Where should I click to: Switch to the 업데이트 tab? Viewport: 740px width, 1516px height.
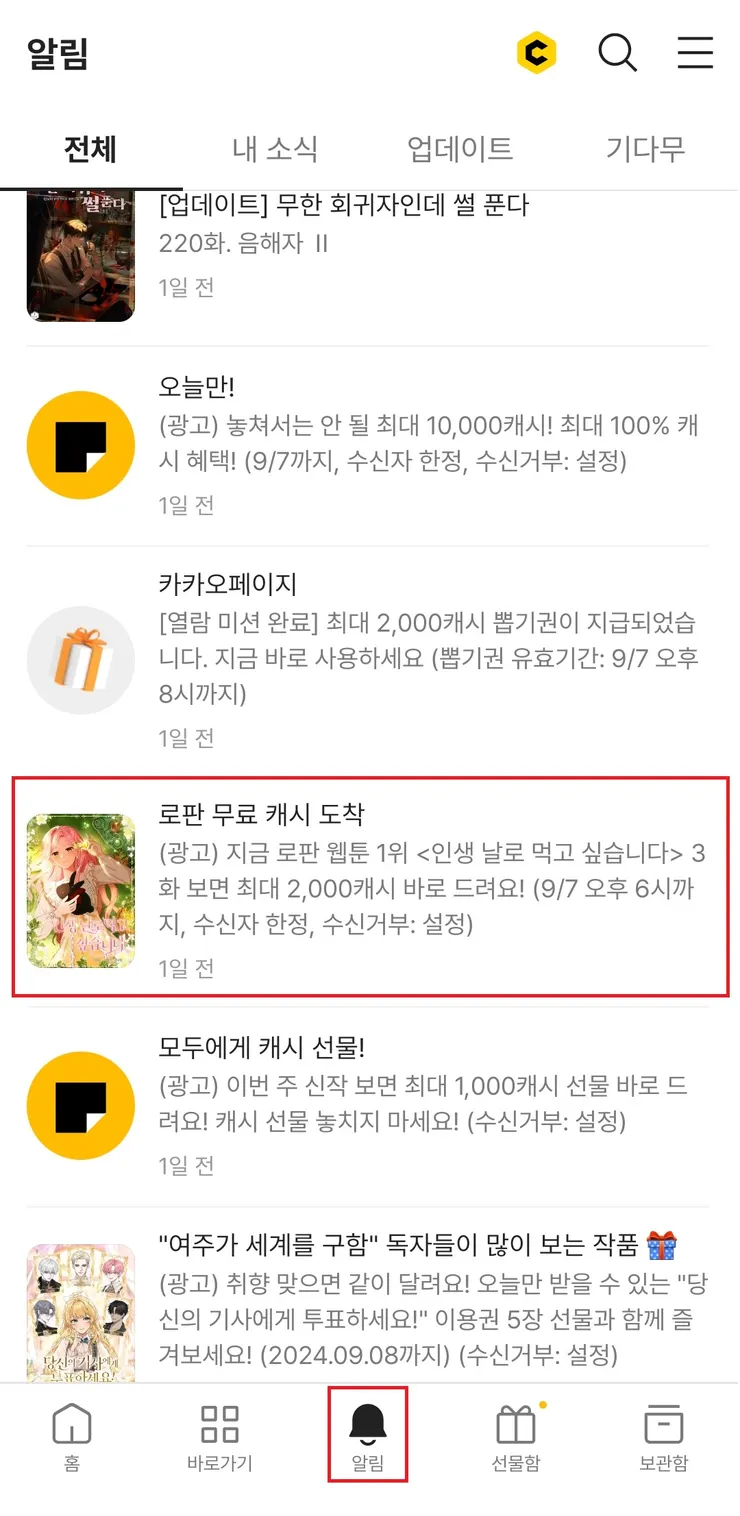click(460, 150)
